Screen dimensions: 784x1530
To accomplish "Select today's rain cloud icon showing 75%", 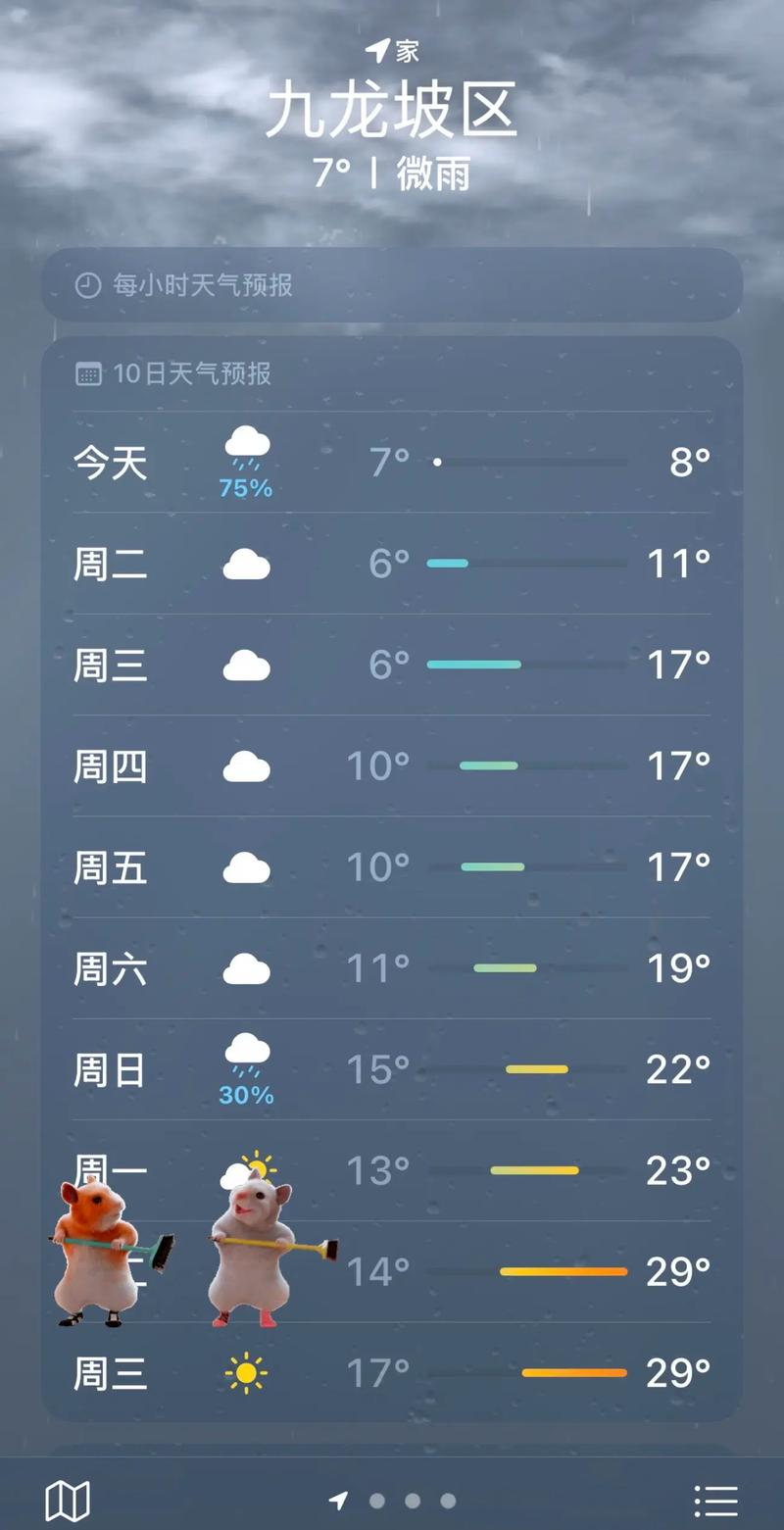I will [245, 451].
